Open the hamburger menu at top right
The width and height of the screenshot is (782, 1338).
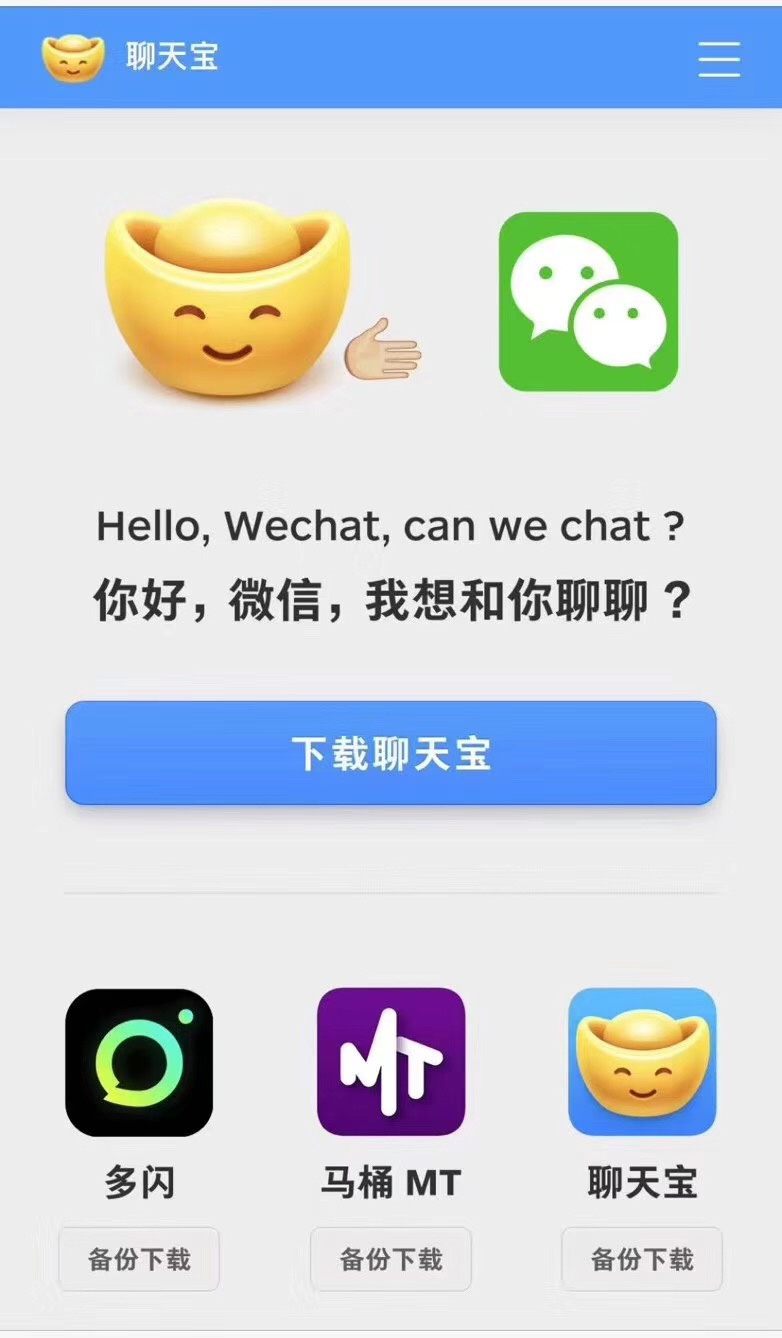coord(719,60)
